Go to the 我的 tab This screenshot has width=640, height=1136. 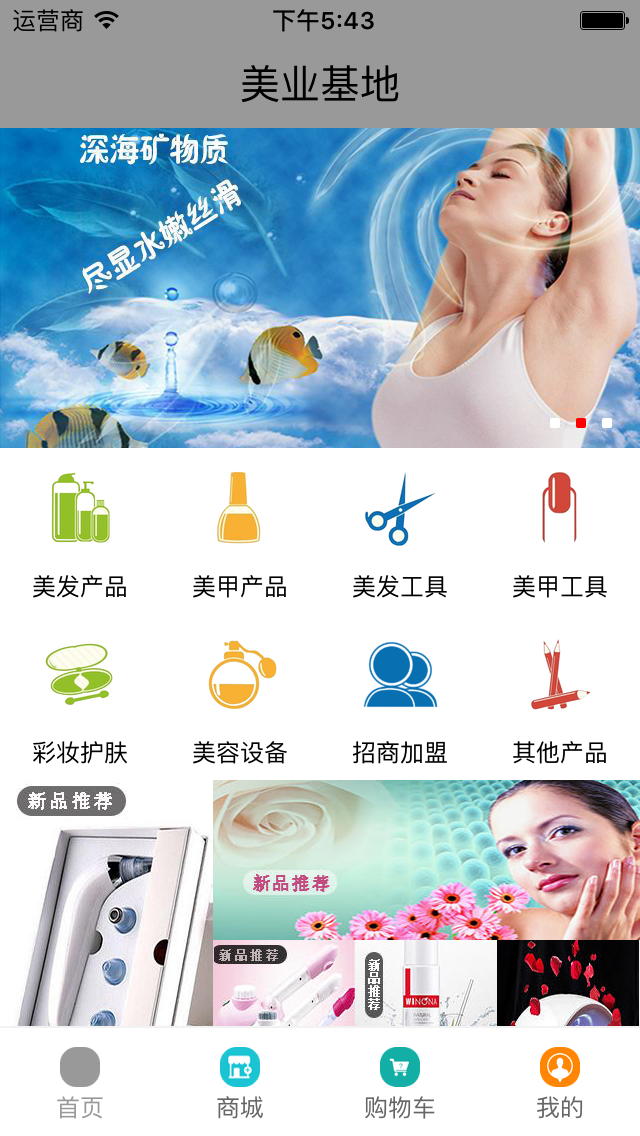(560, 1082)
